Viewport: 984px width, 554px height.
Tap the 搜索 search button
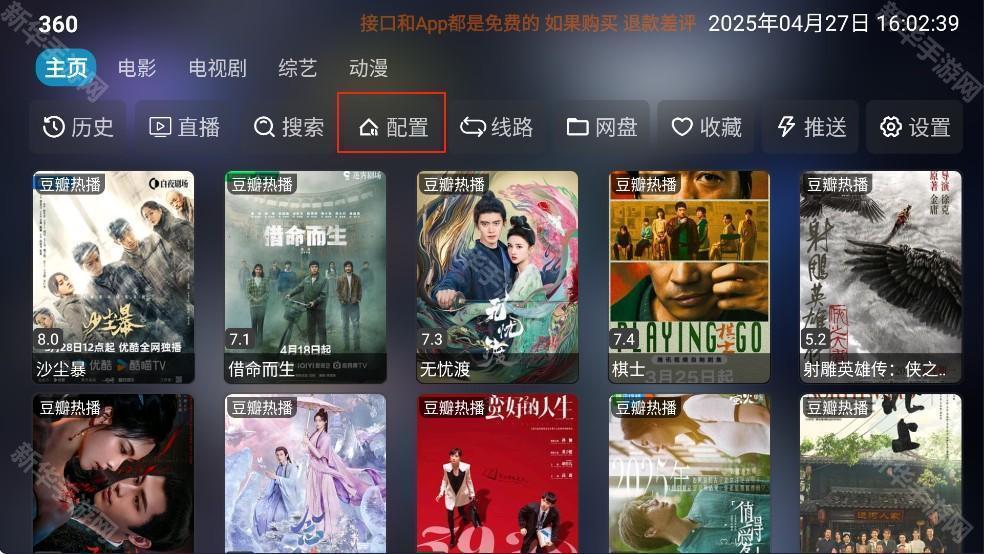[x=289, y=127]
